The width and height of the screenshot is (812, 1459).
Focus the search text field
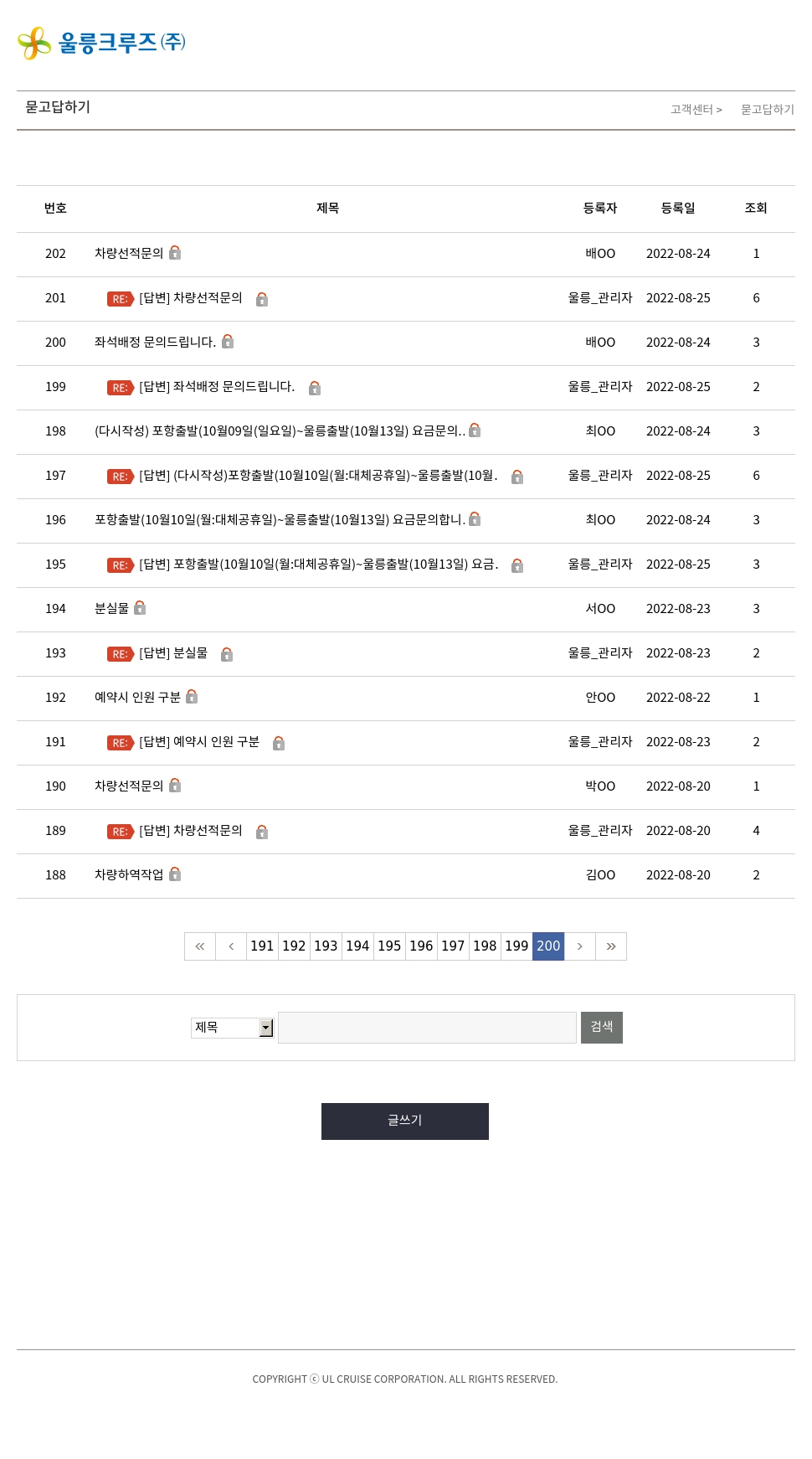pyautogui.click(x=427, y=1028)
